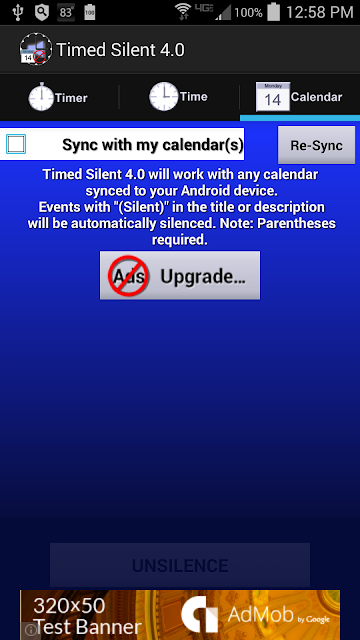
Task: Tap the Re-Sync button
Action: click(x=316, y=145)
